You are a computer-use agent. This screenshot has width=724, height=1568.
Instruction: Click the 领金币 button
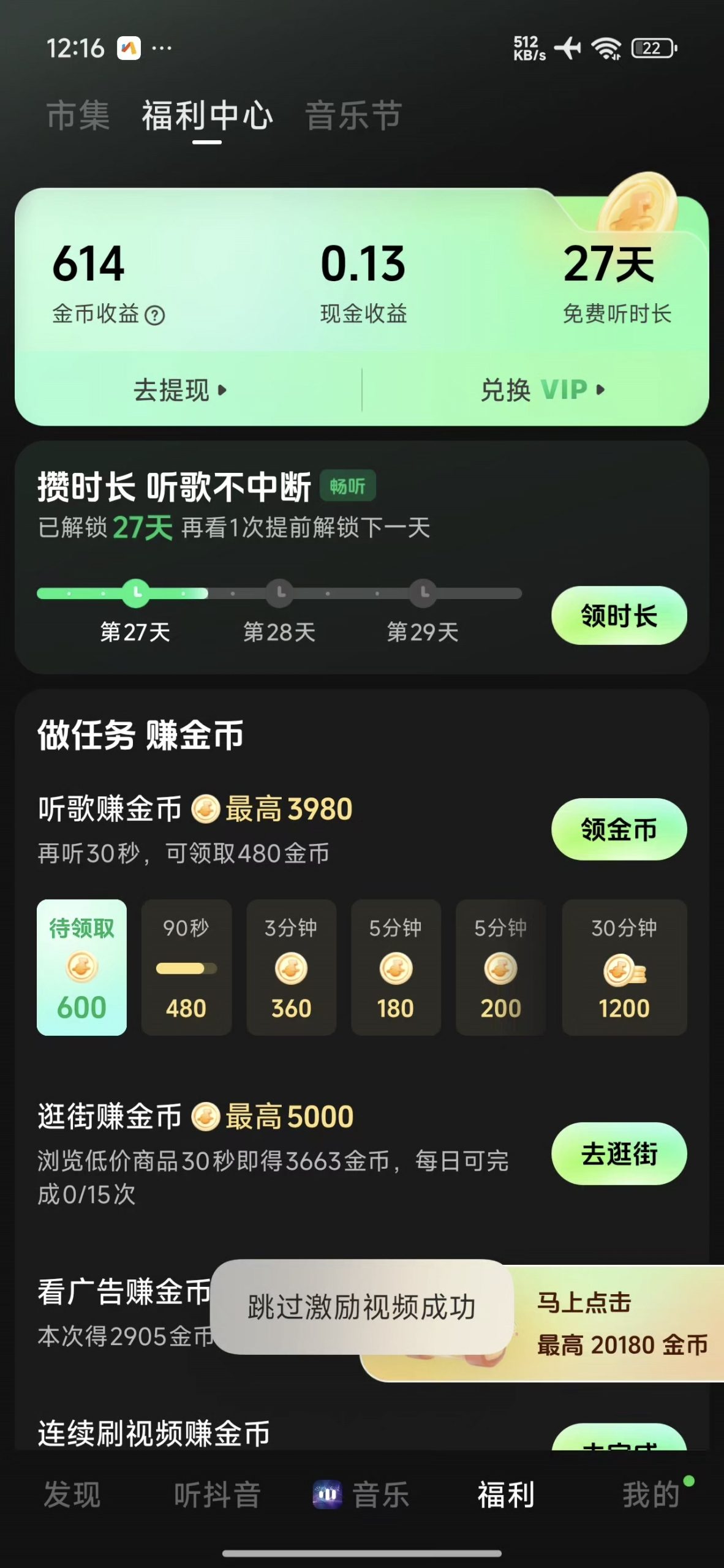click(617, 830)
